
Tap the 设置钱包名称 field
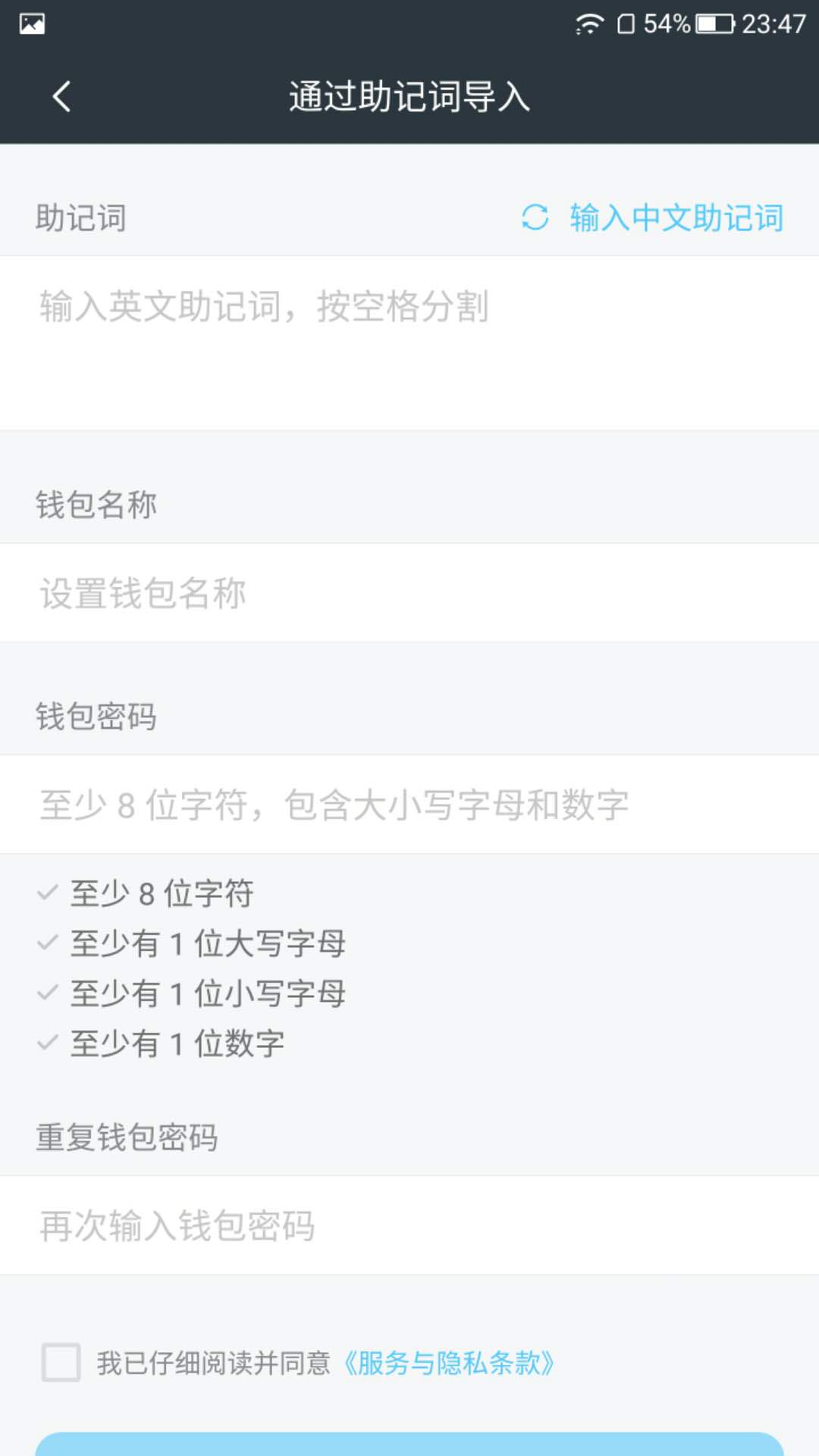pos(409,593)
